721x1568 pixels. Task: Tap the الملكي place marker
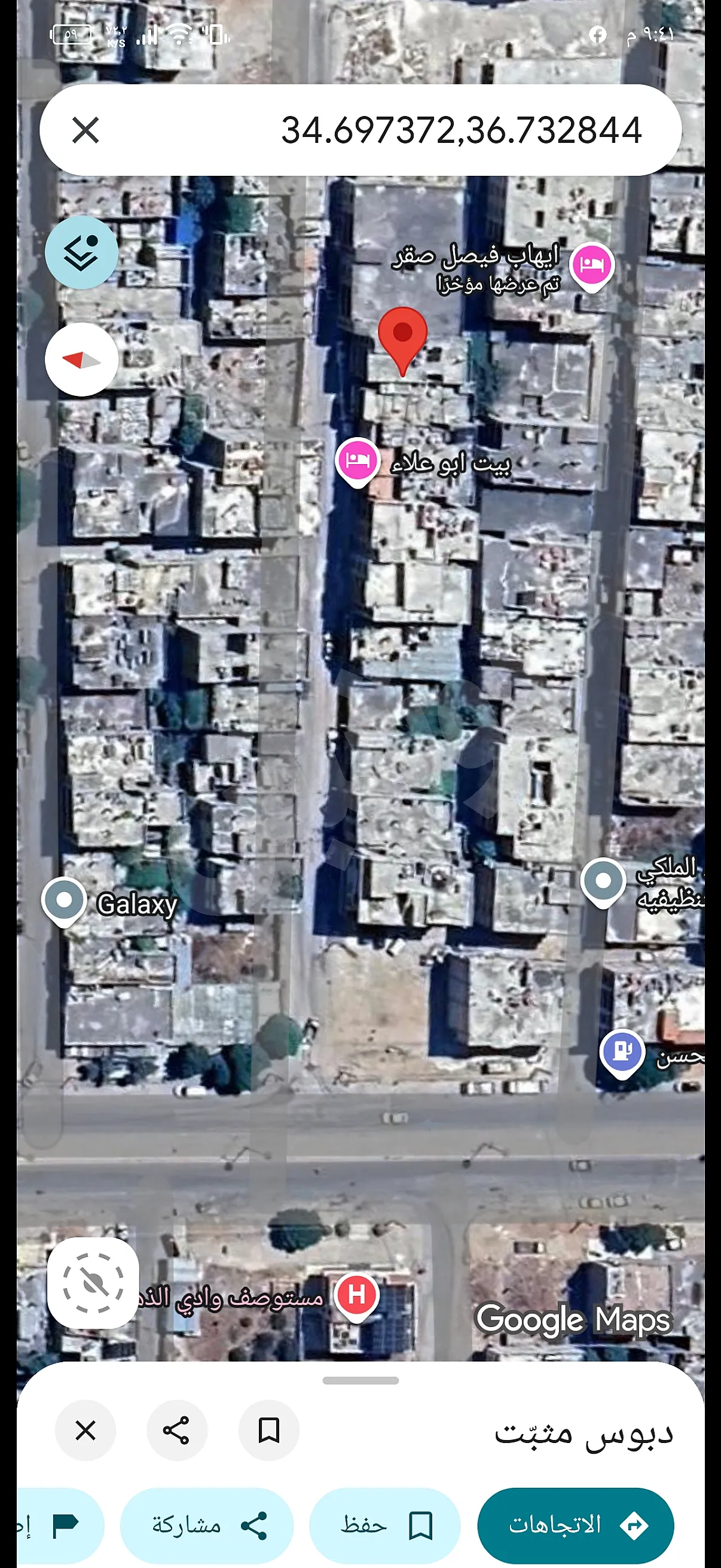603,881
